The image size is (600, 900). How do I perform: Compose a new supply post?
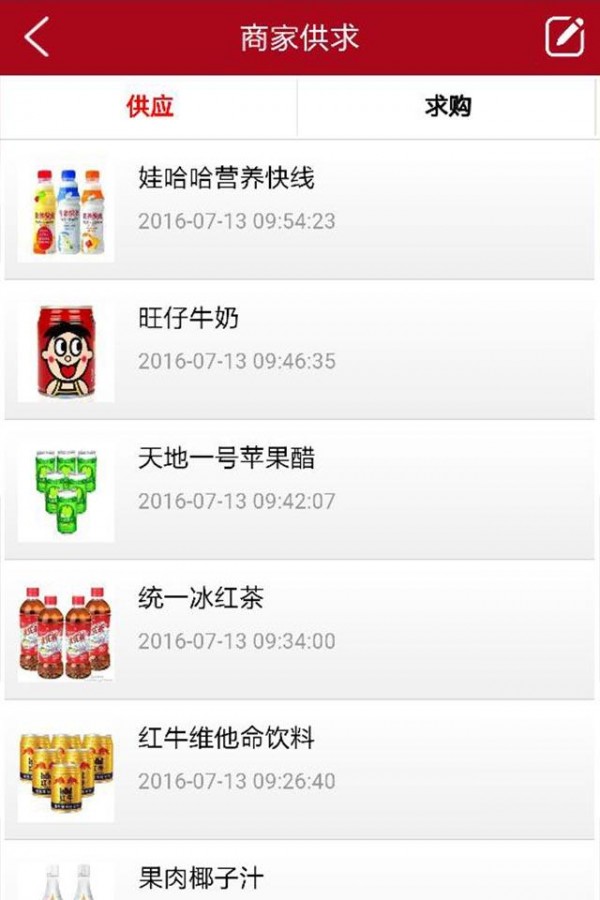point(564,37)
